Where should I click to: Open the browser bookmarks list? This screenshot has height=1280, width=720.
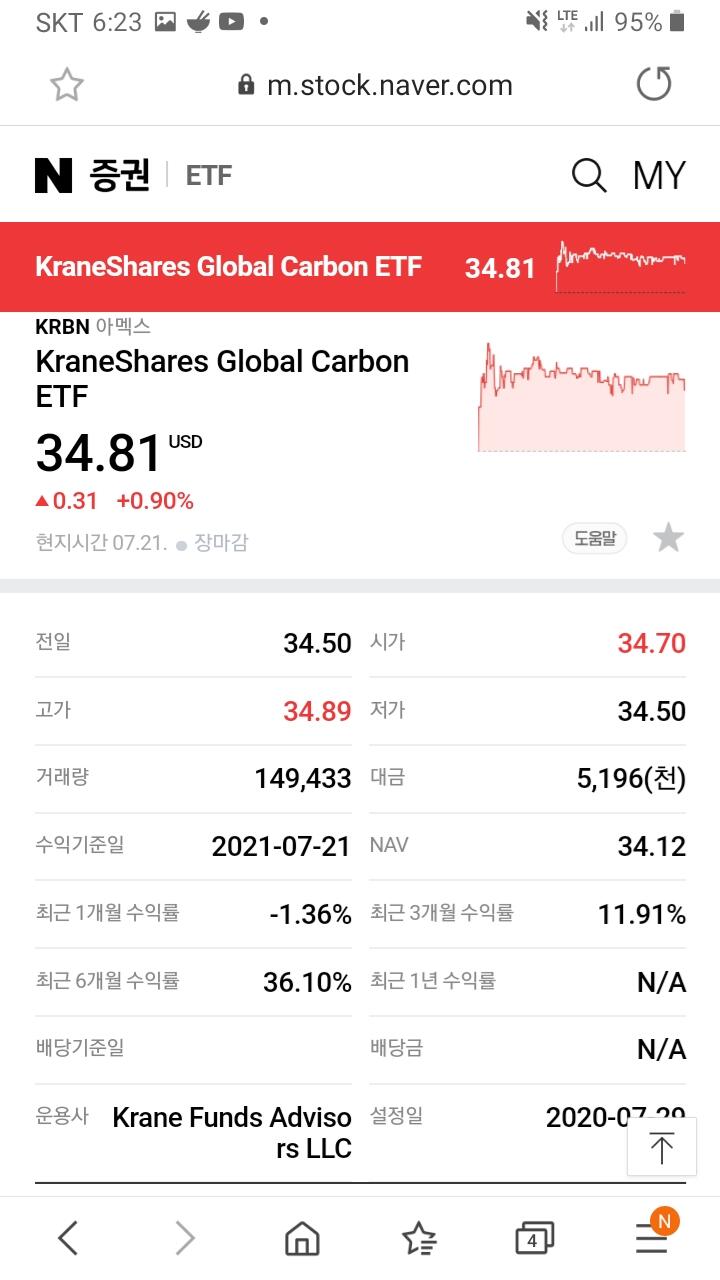[419, 1240]
